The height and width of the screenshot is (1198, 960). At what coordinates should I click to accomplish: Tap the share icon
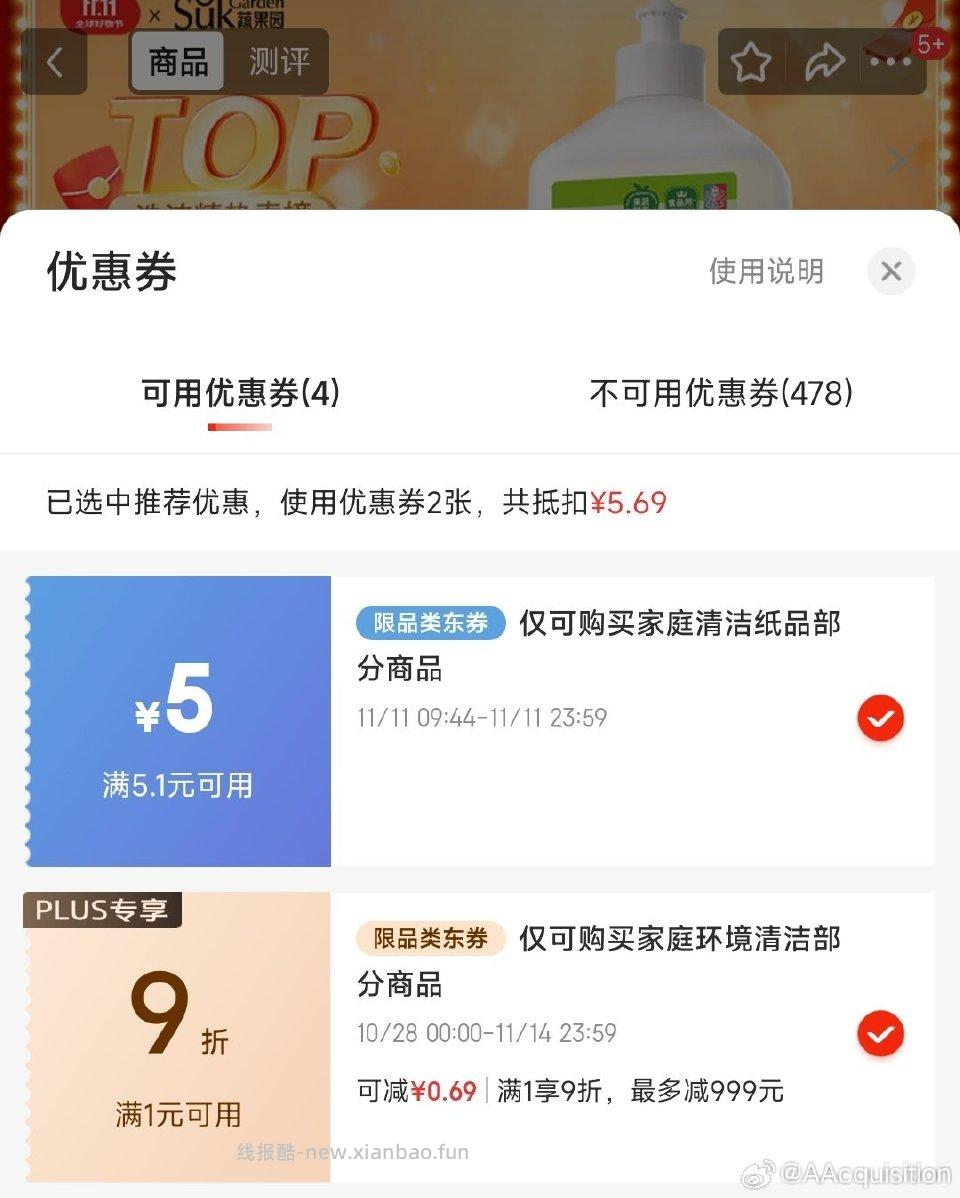pyautogui.click(x=825, y=62)
